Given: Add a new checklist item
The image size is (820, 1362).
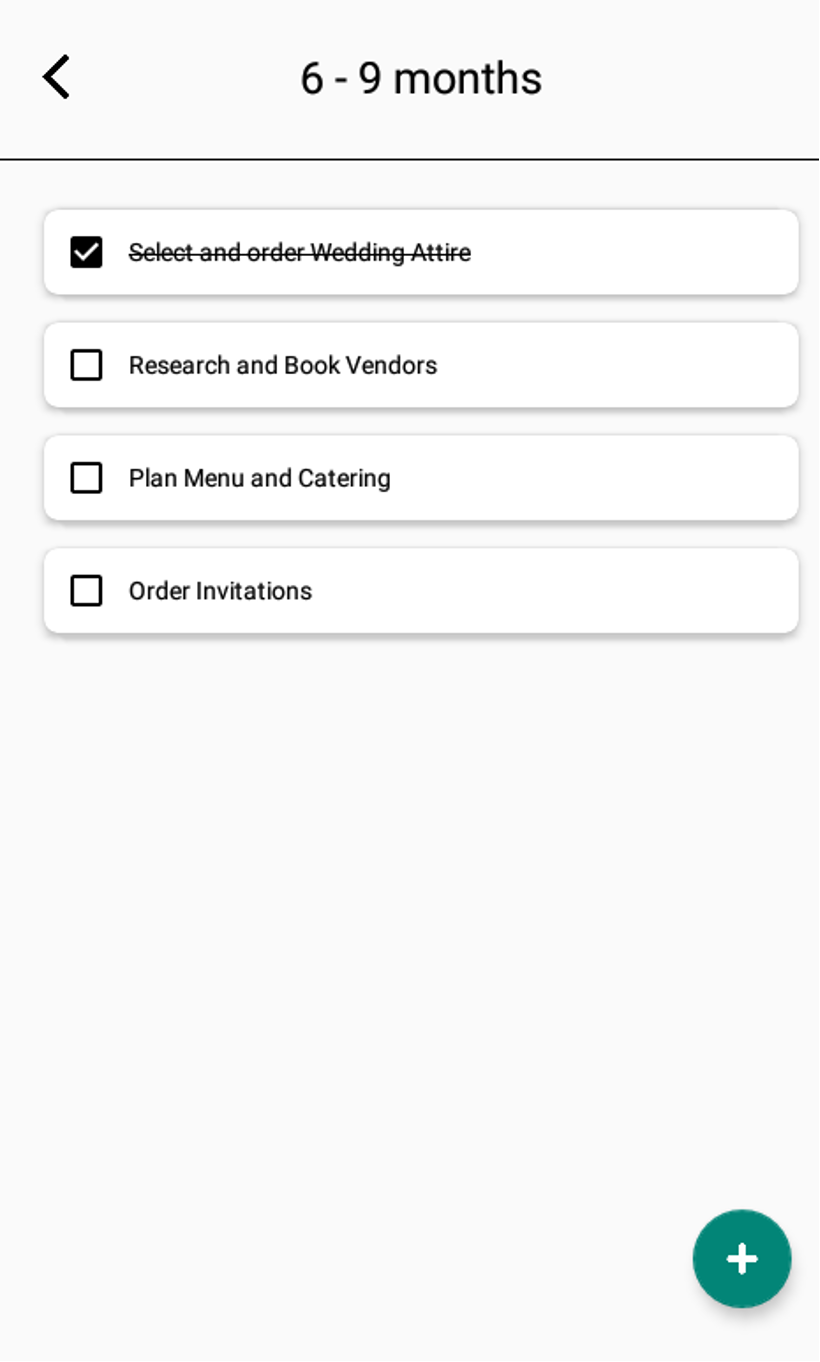Looking at the screenshot, I should [741, 1258].
